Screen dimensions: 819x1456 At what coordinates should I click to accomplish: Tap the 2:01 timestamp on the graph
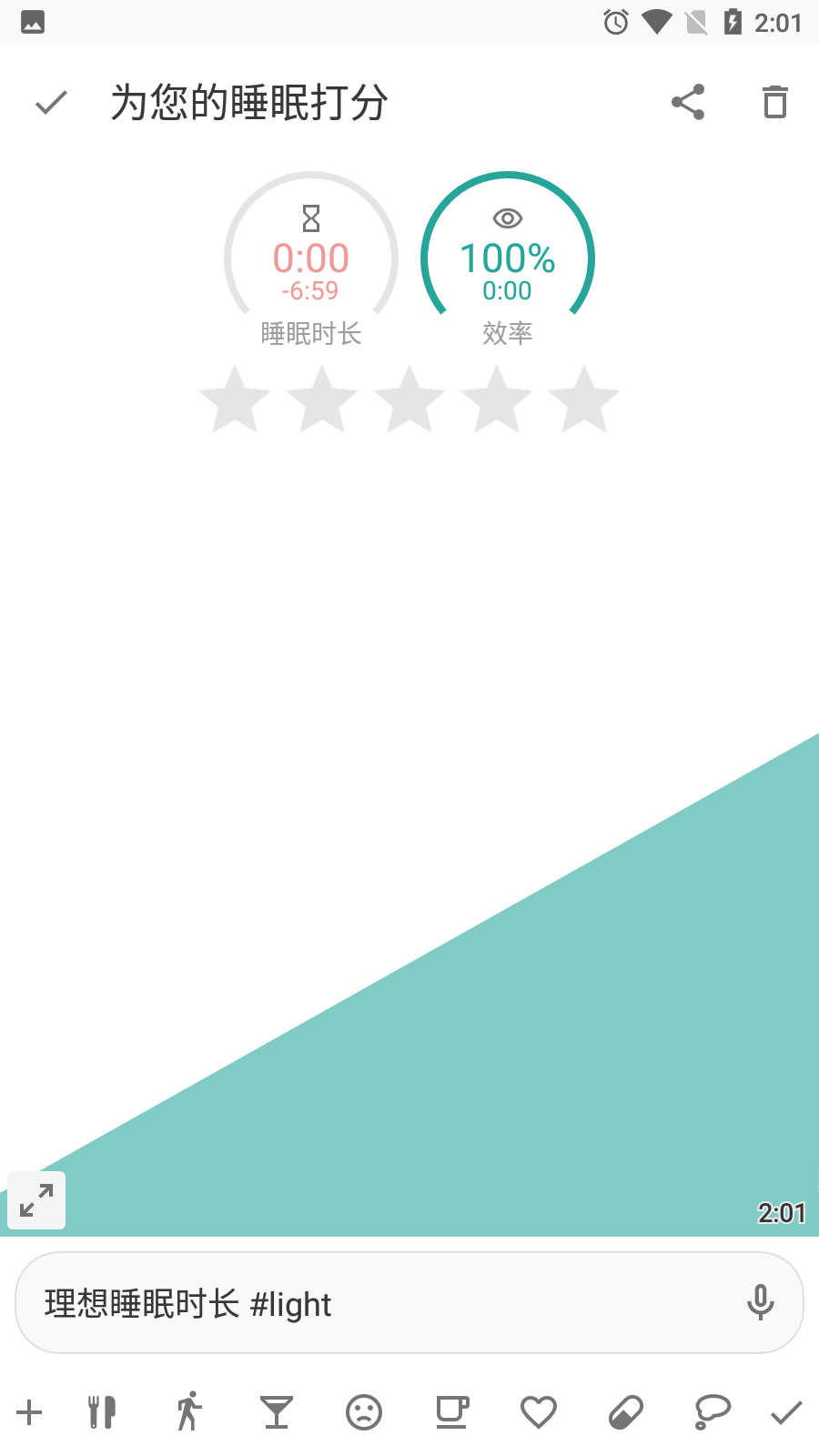pos(783,1211)
